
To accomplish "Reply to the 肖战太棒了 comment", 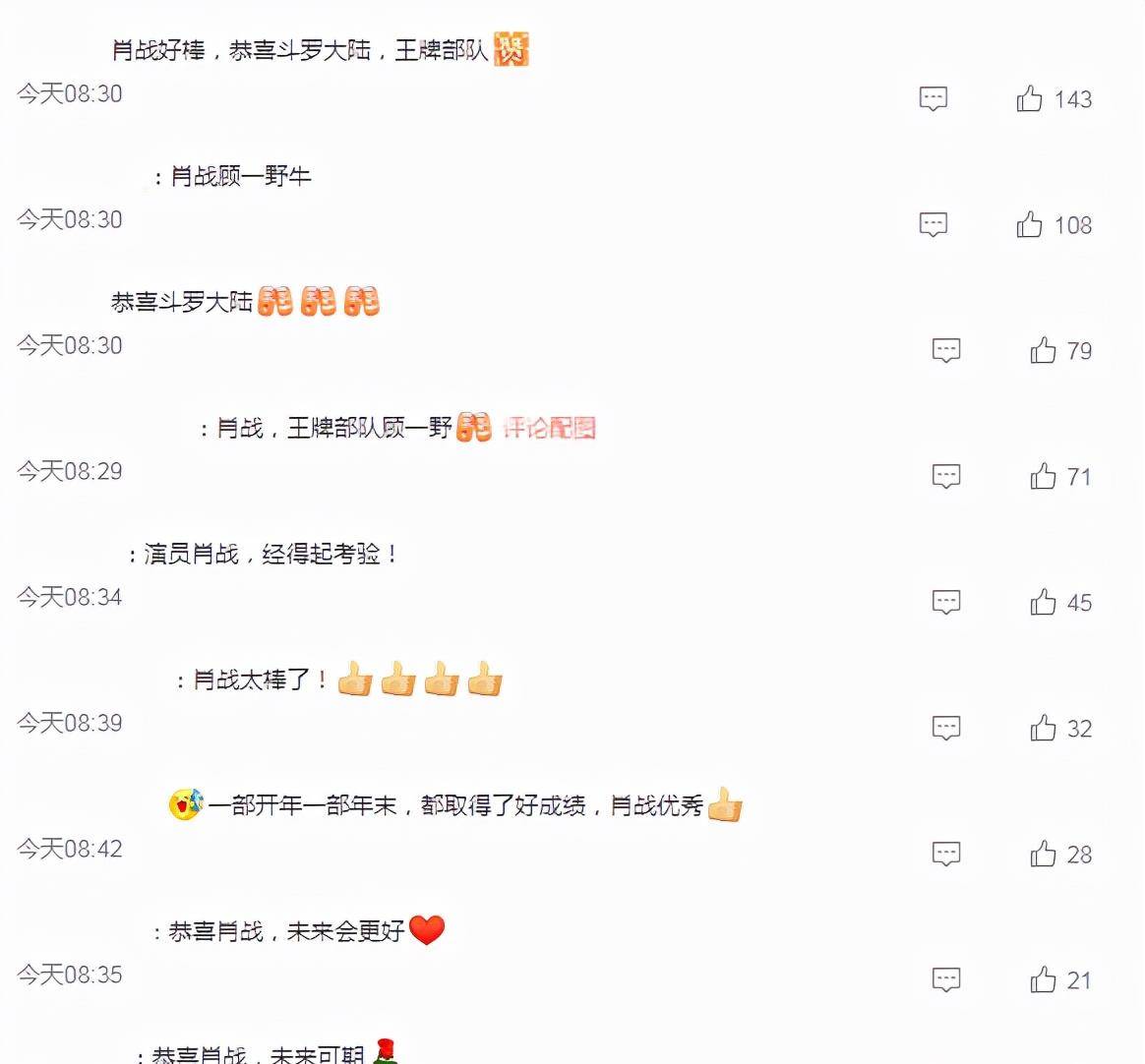I will pyautogui.click(x=945, y=728).
